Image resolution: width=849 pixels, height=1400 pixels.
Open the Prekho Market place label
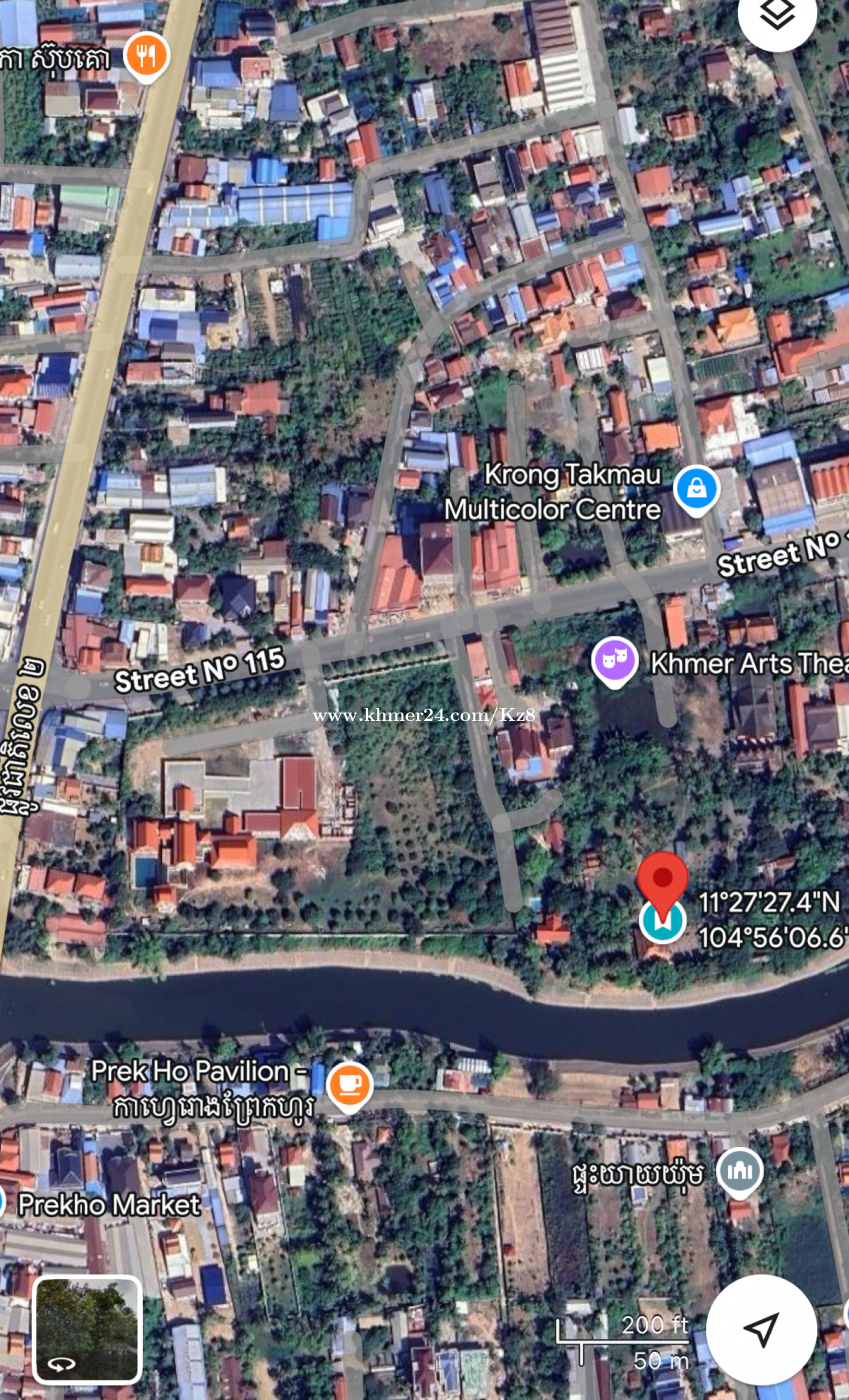pos(109,1205)
